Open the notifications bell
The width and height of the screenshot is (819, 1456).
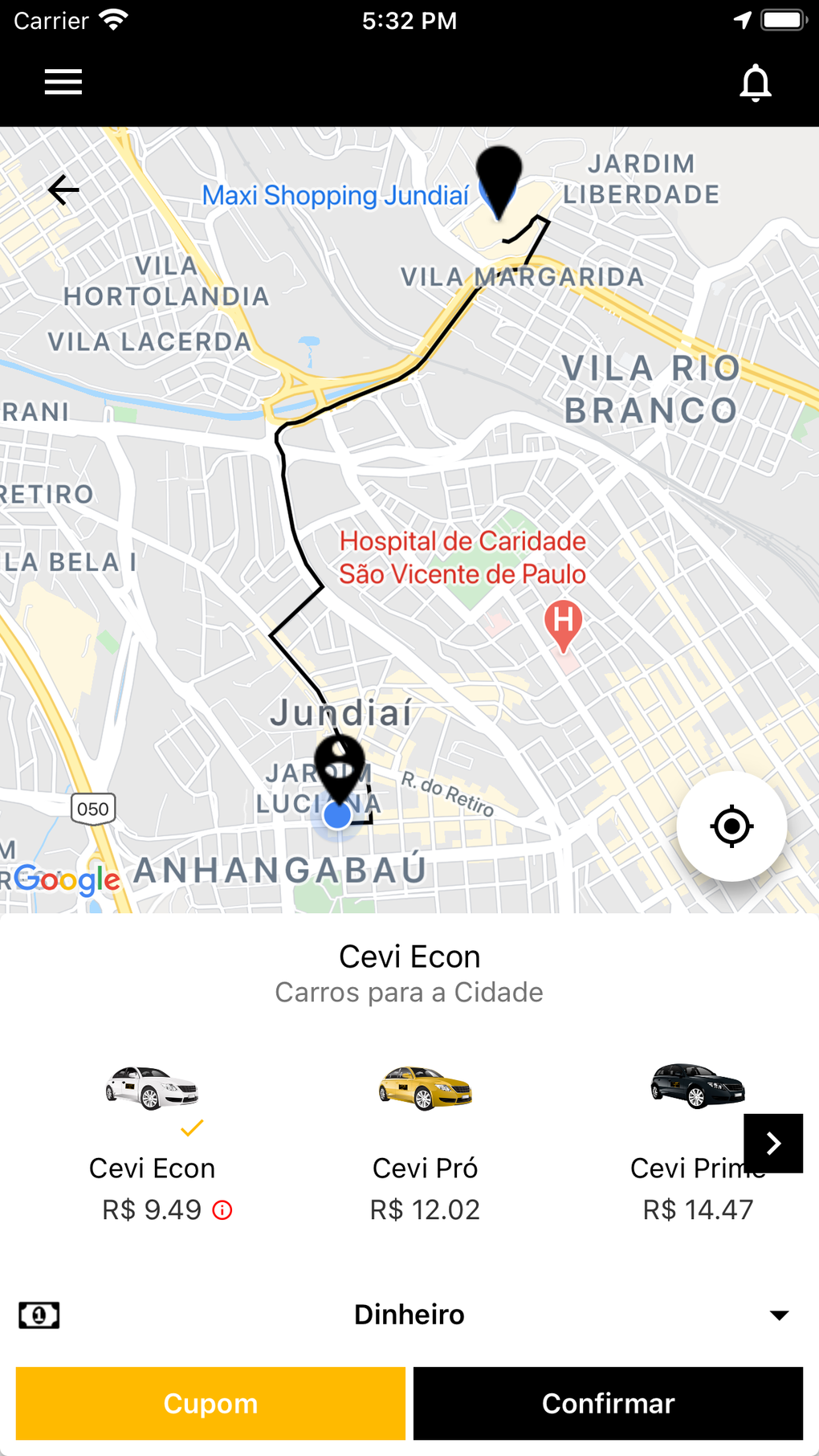pyautogui.click(x=755, y=83)
